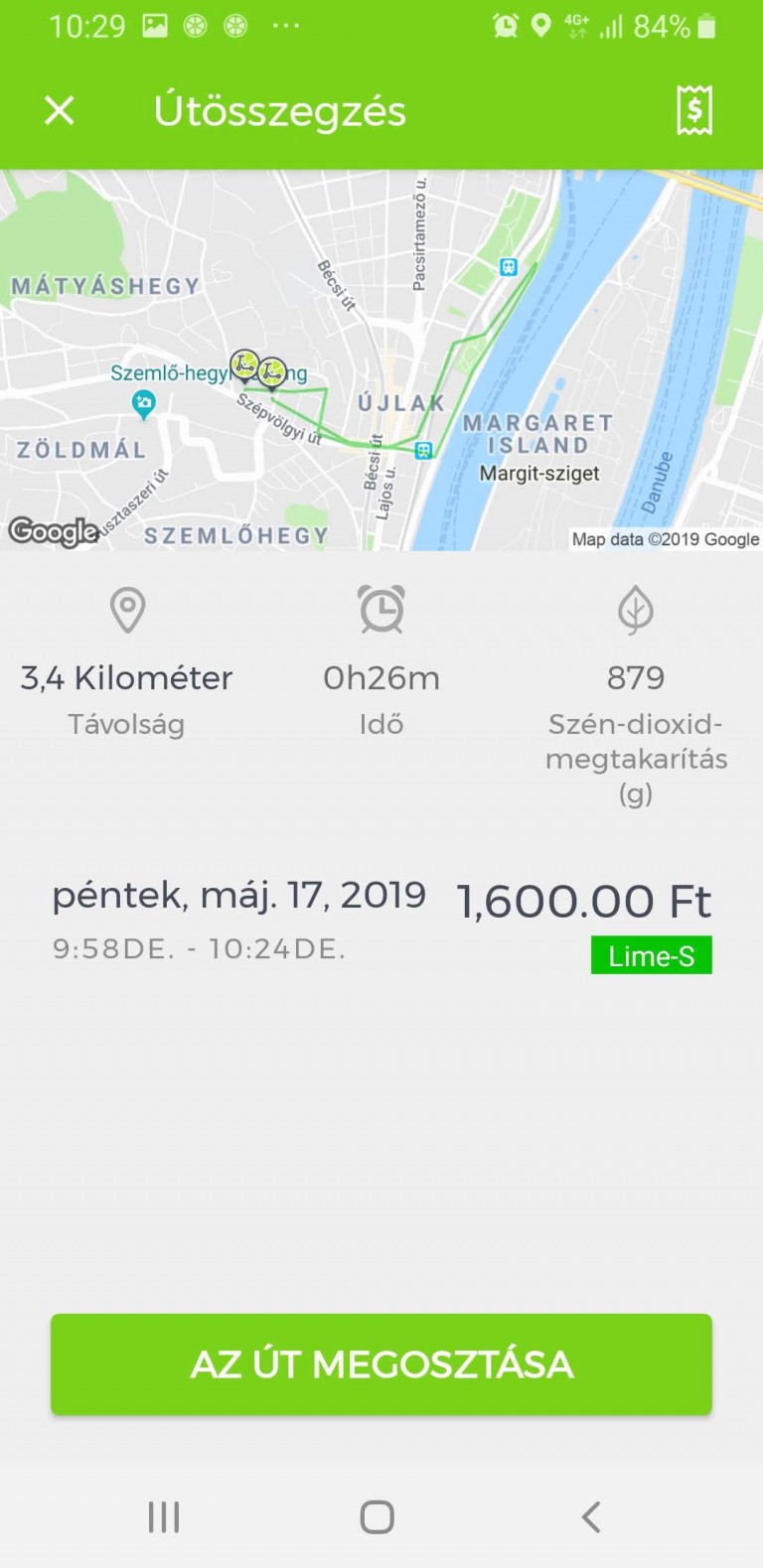763x1568 pixels.
Task: Tap the location pin icon above Távolság
Action: coord(125,610)
